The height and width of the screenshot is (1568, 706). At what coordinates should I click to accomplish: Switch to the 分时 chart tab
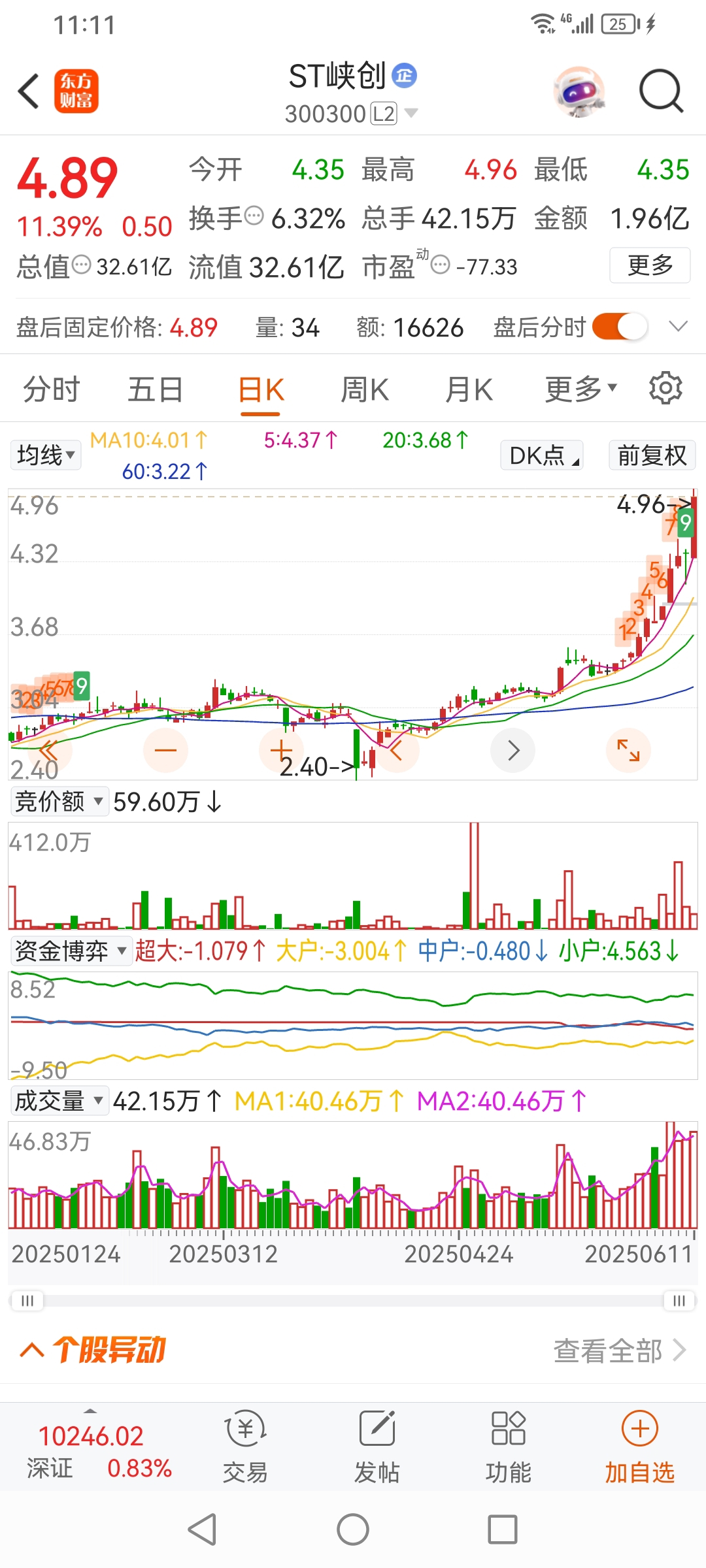(52, 389)
